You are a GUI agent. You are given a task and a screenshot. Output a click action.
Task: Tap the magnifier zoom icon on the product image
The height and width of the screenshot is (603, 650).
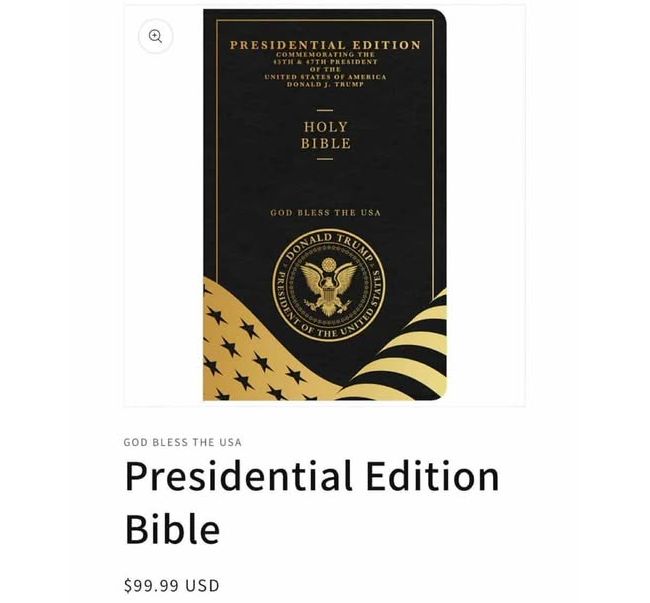[x=155, y=36]
